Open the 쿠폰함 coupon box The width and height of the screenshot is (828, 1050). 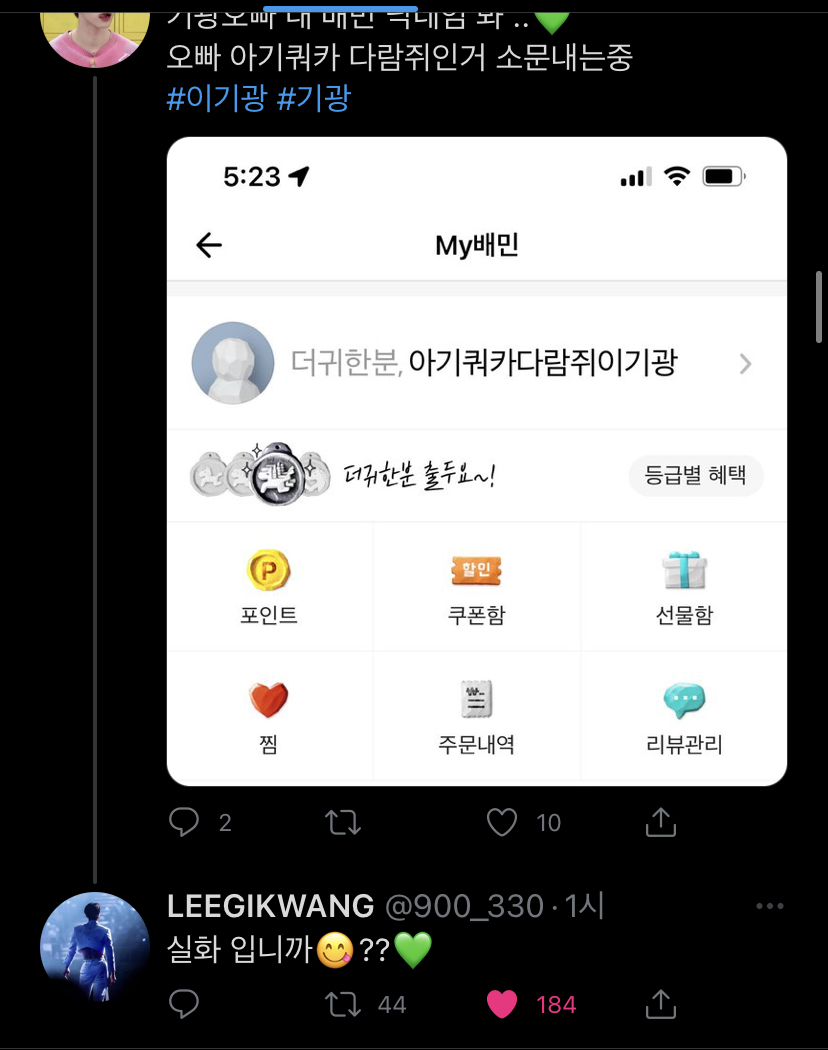pos(476,587)
